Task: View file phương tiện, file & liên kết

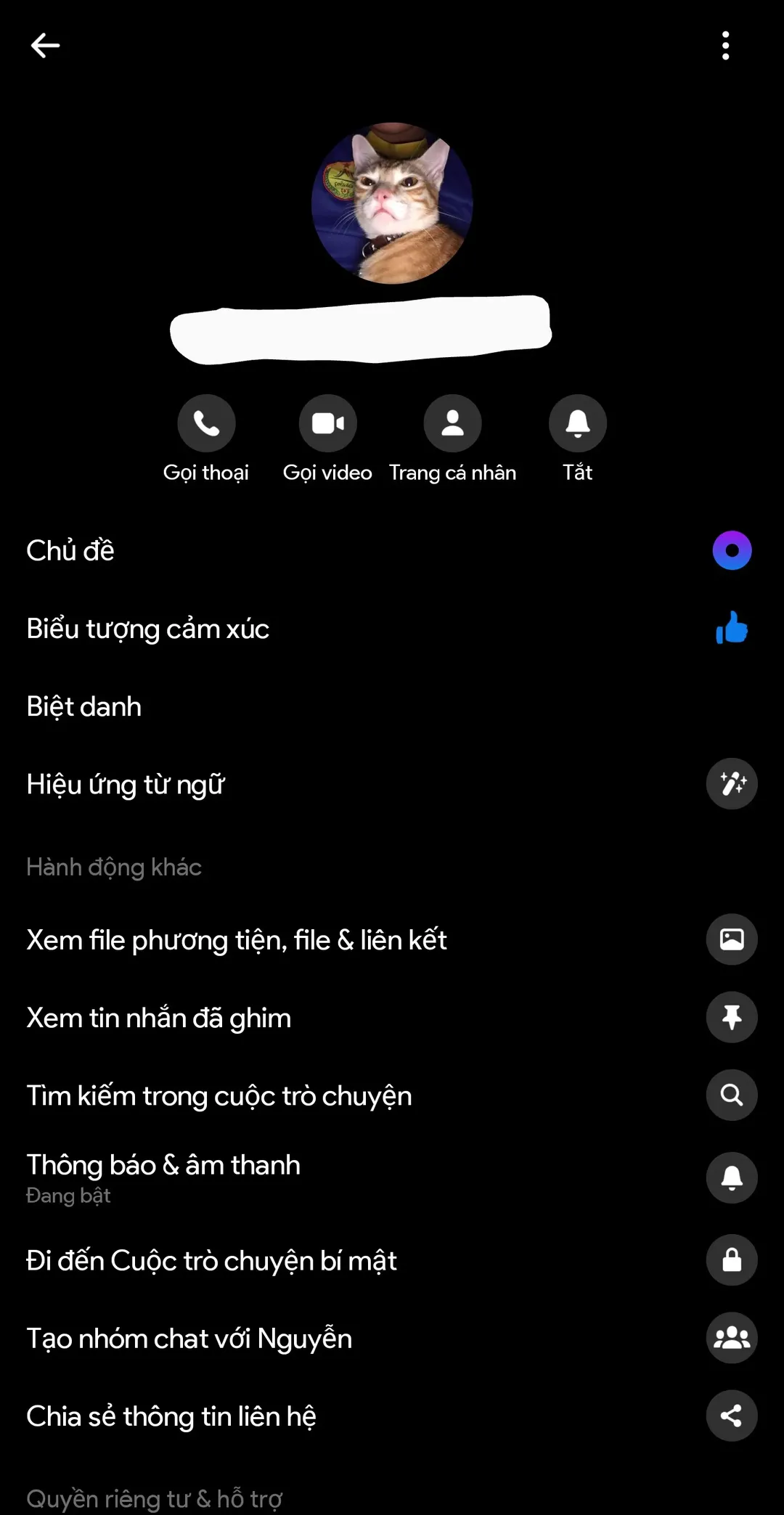Action: point(236,940)
